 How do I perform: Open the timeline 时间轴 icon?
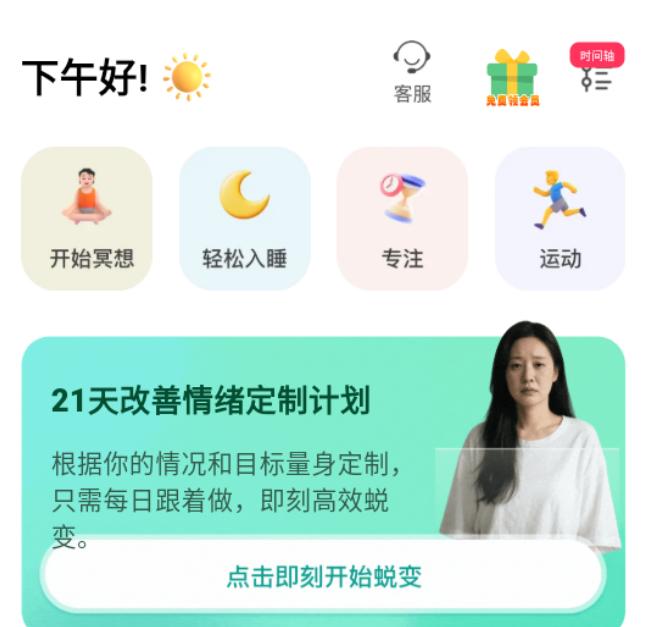(596, 70)
